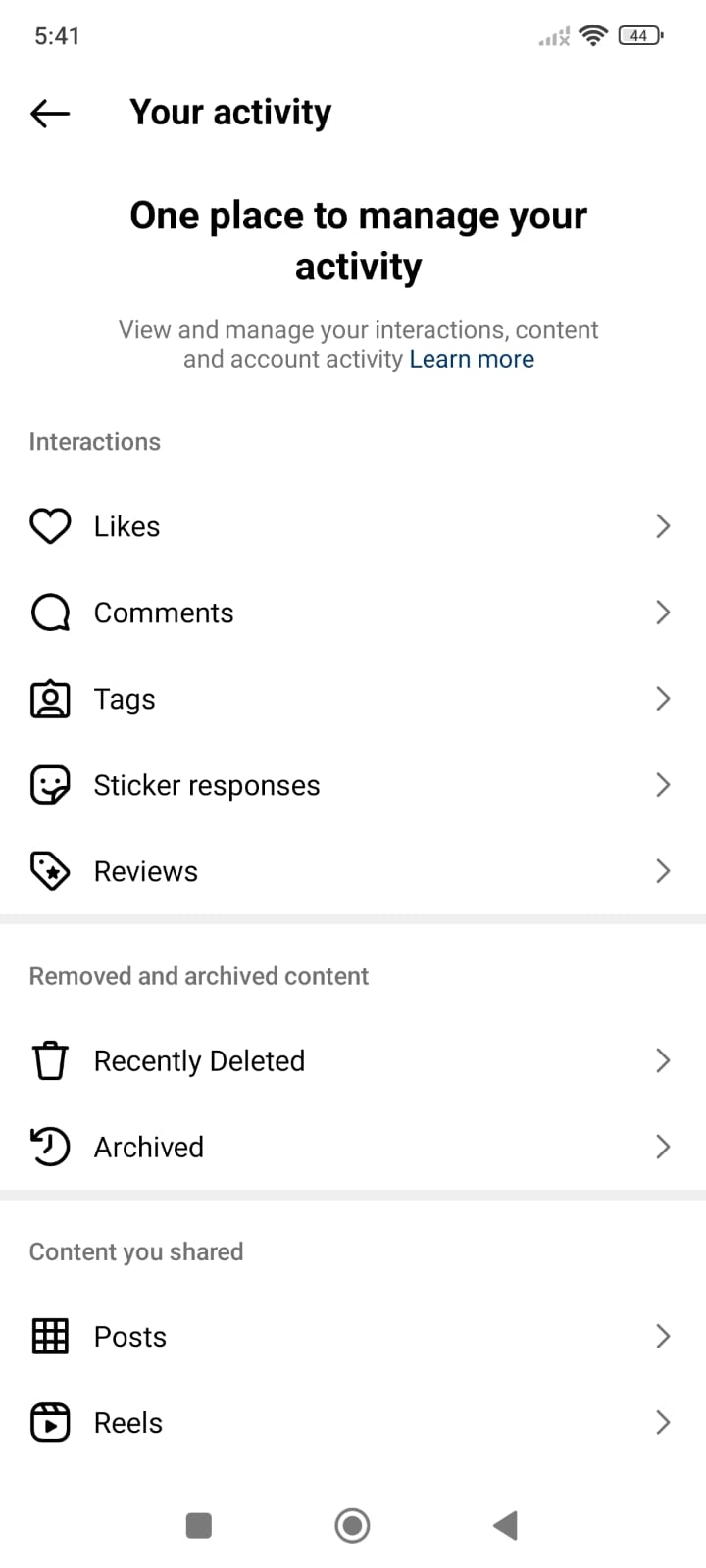The height and width of the screenshot is (1568, 706).
Task: Open the Reviews row
Action: (353, 871)
